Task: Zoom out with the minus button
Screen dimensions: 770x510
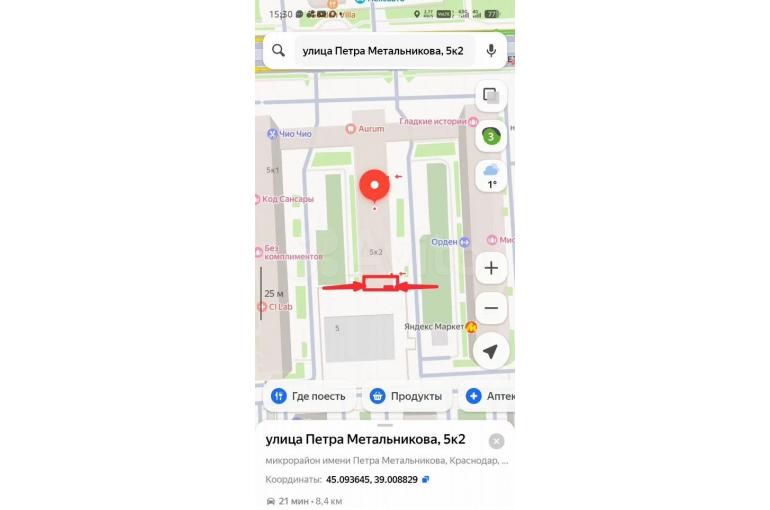Action: pos(490,308)
